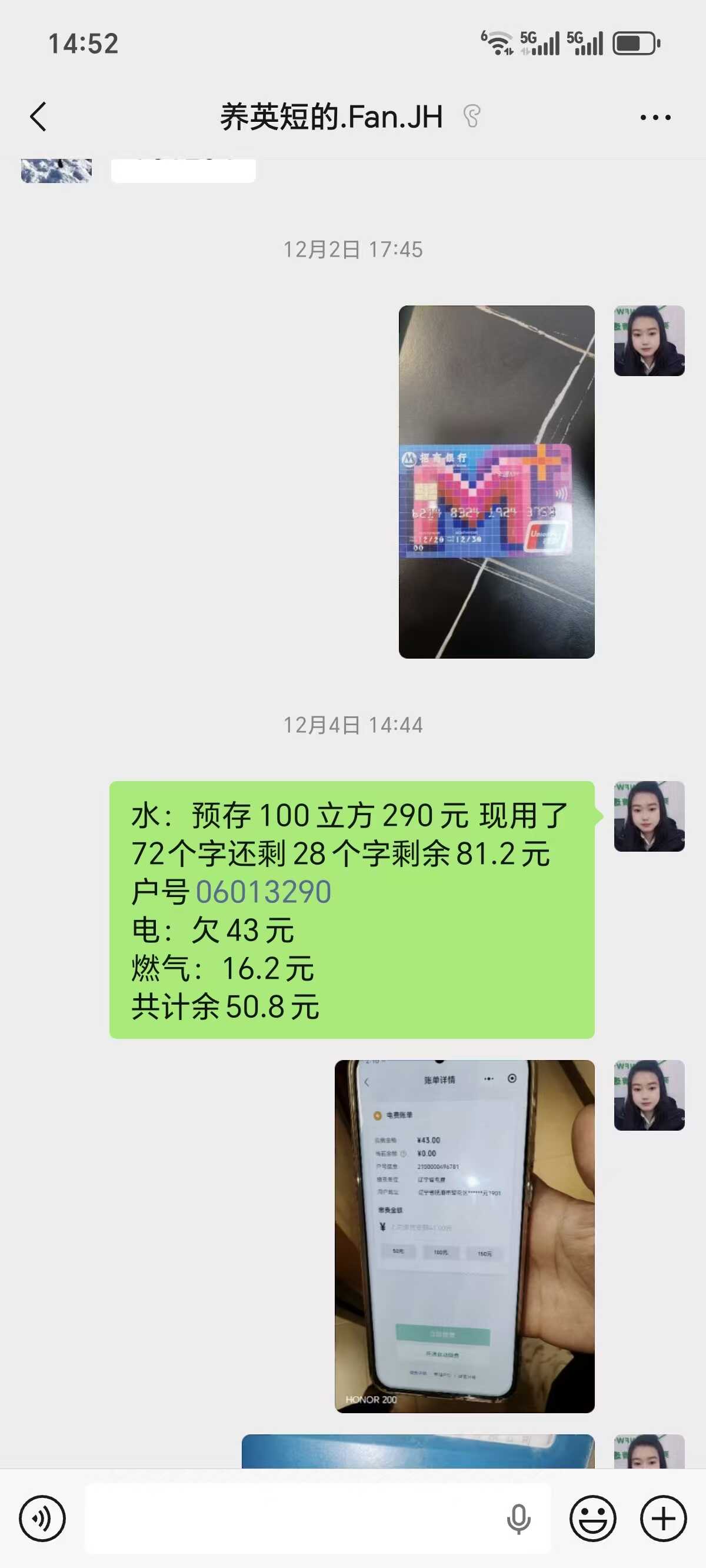
Task: Open the plus attachment menu
Action: pyautogui.click(x=664, y=1518)
